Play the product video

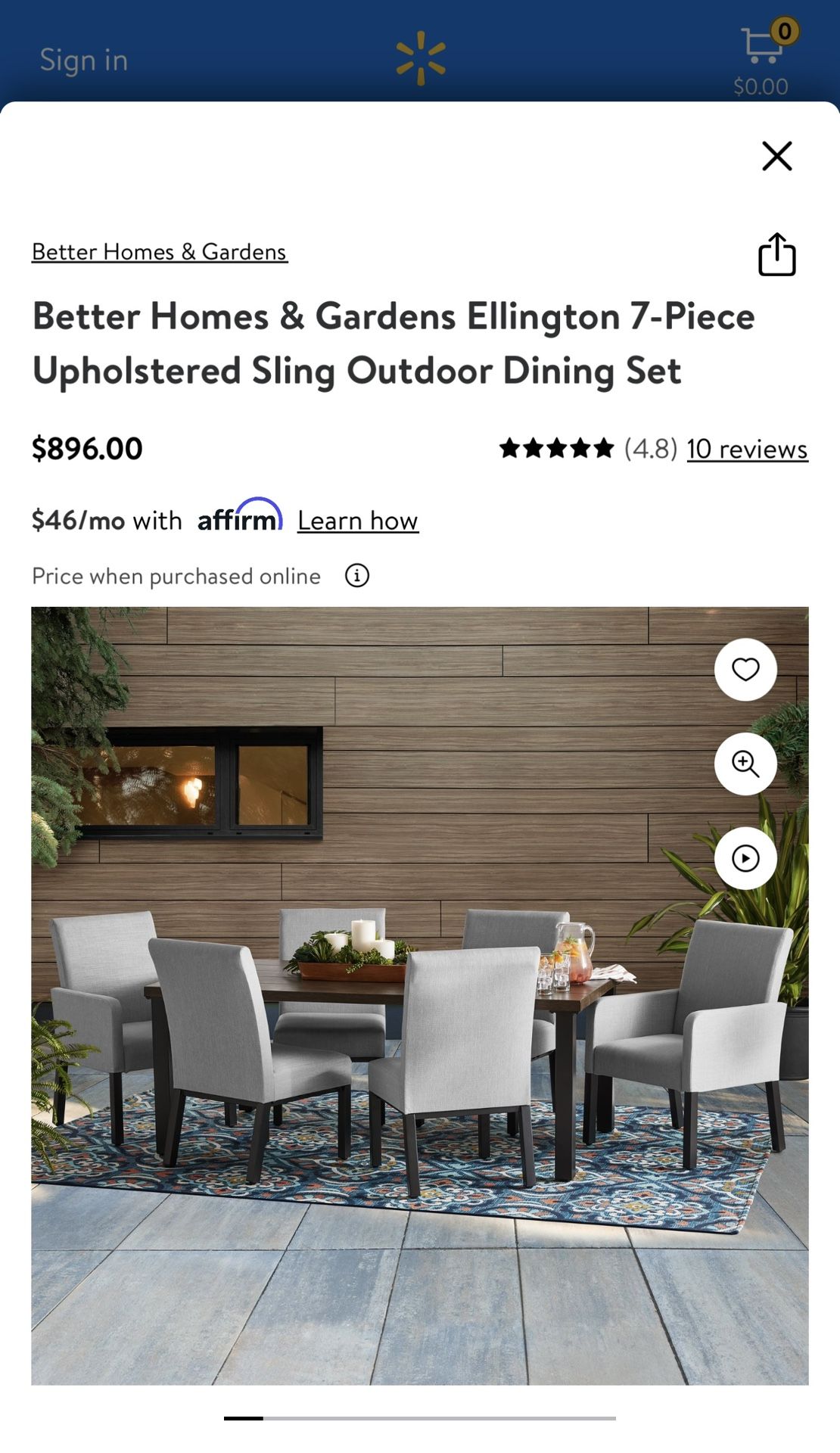745,858
